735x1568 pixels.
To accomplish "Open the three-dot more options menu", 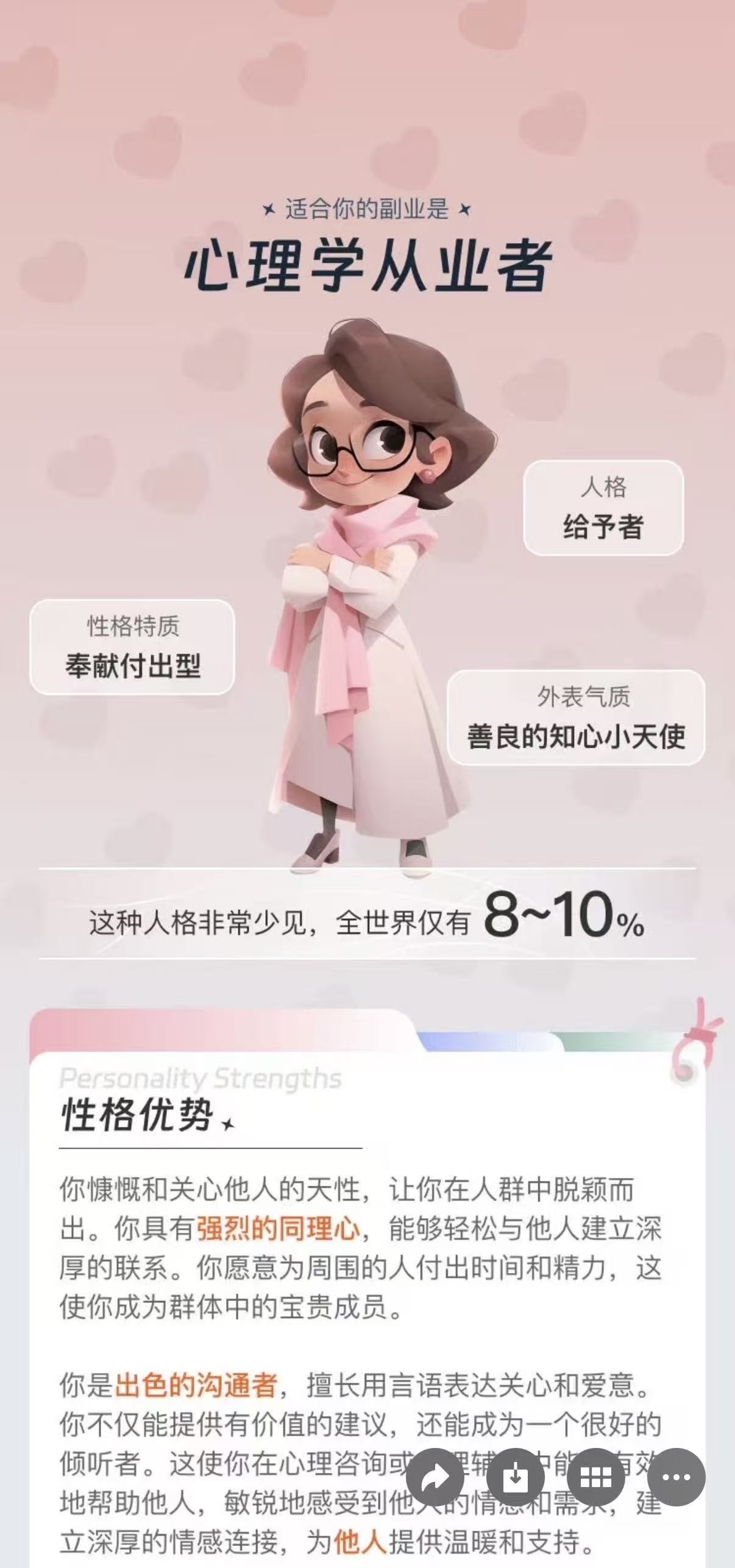I will (x=676, y=1477).
